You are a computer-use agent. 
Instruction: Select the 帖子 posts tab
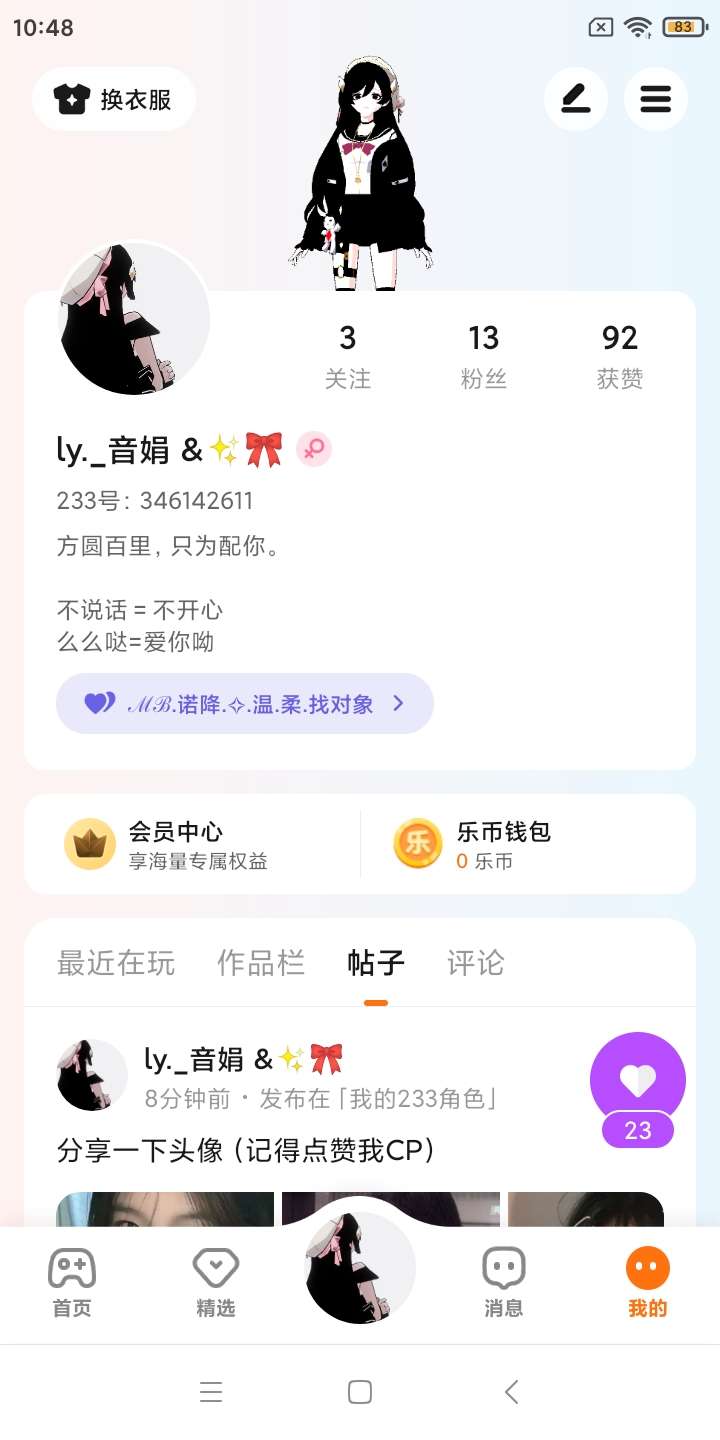(x=376, y=963)
